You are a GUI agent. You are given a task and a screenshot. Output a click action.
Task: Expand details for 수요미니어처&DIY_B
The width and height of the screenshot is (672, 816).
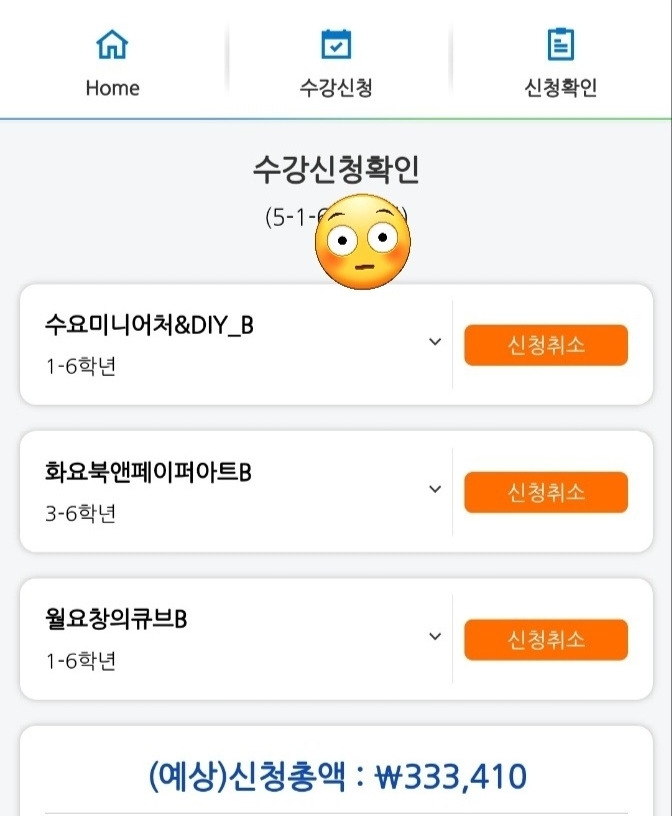coord(435,342)
